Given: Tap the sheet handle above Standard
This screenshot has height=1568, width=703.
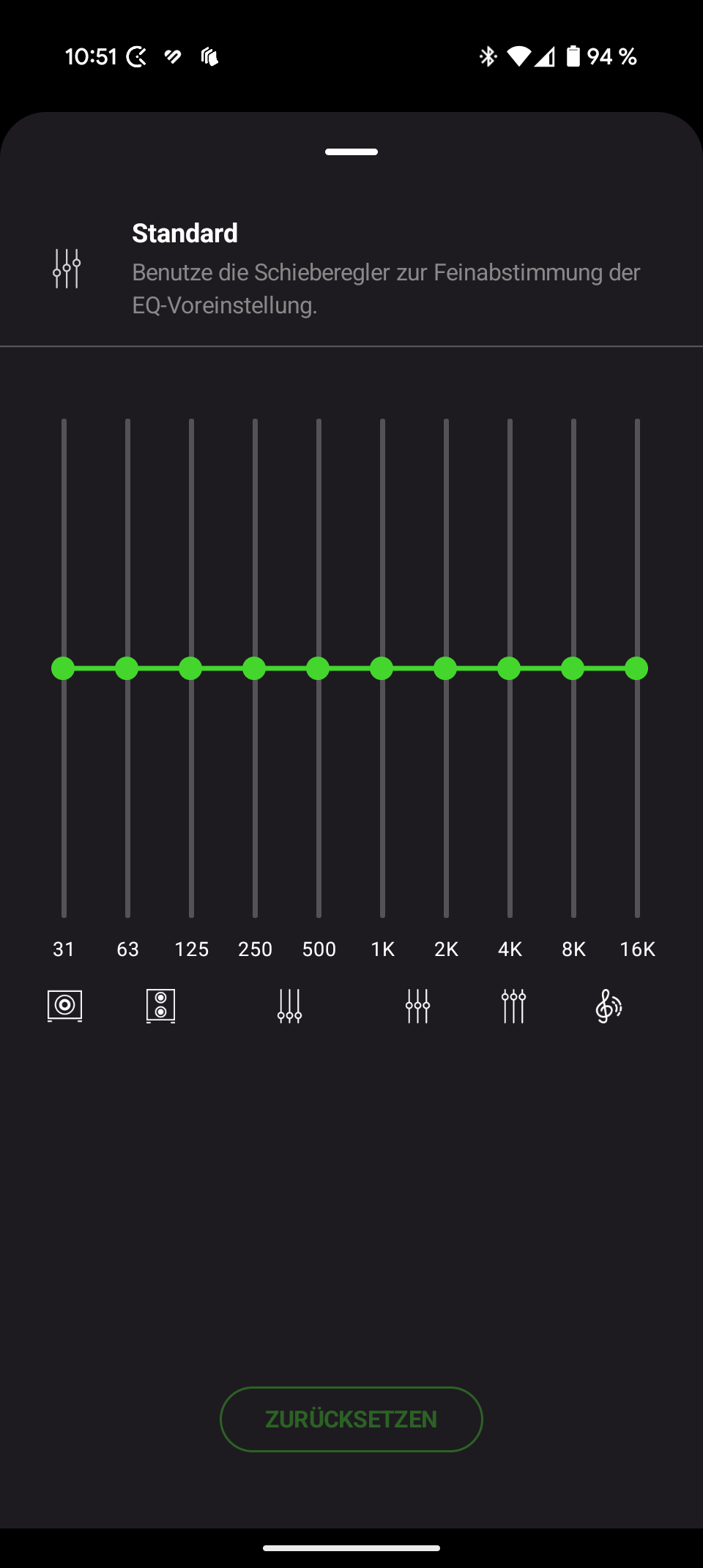Looking at the screenshot, I should [351, 152].
